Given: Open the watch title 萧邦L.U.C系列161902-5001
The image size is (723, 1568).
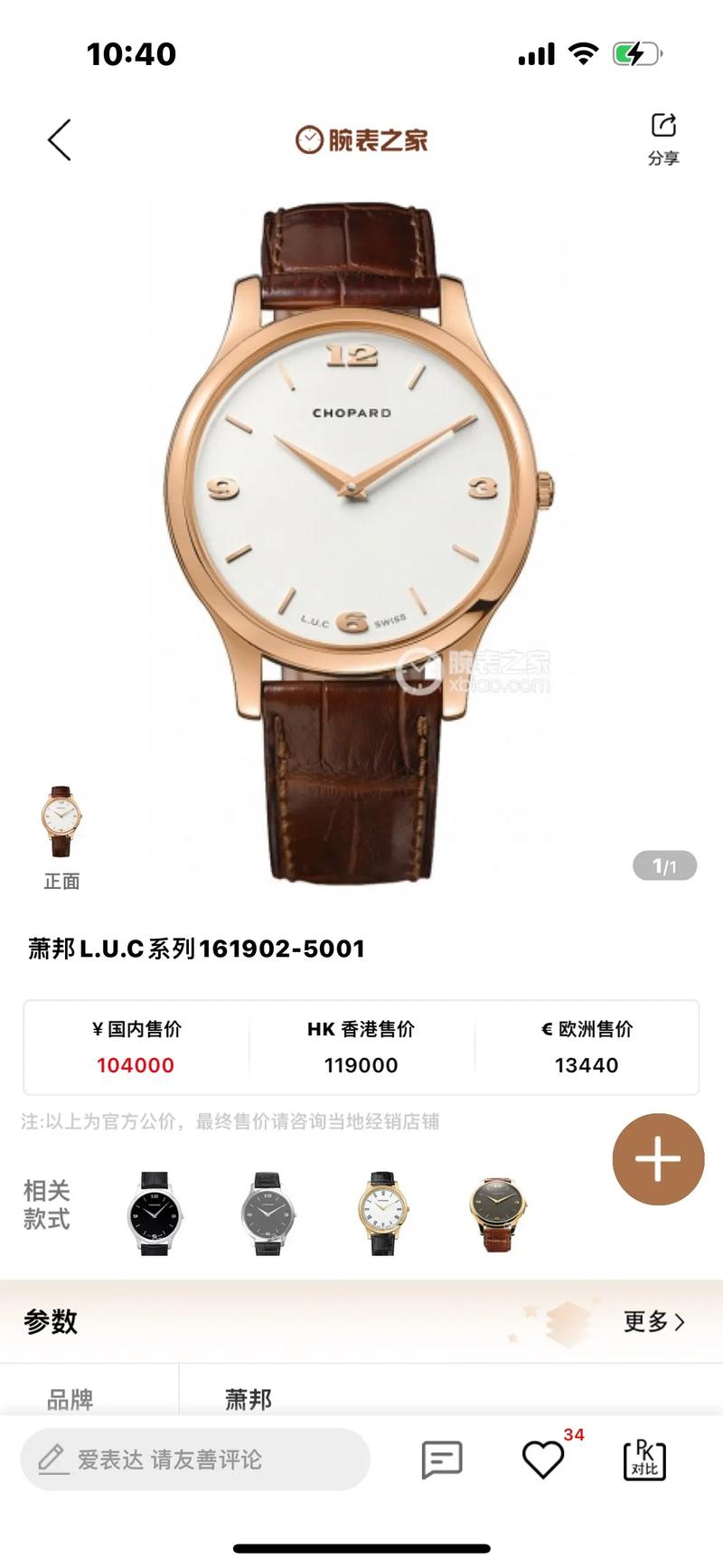Looking at the screenshot, I should 195,949.
